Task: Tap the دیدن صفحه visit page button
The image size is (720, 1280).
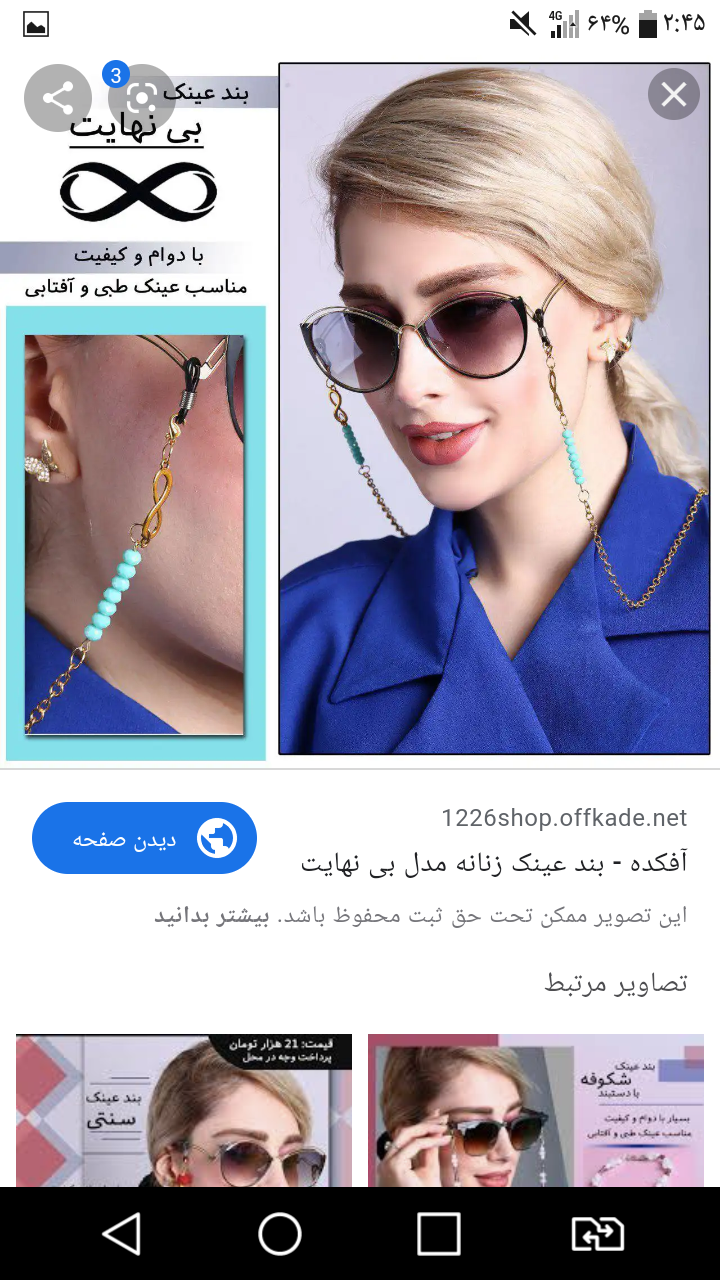Action: (144, 838)
